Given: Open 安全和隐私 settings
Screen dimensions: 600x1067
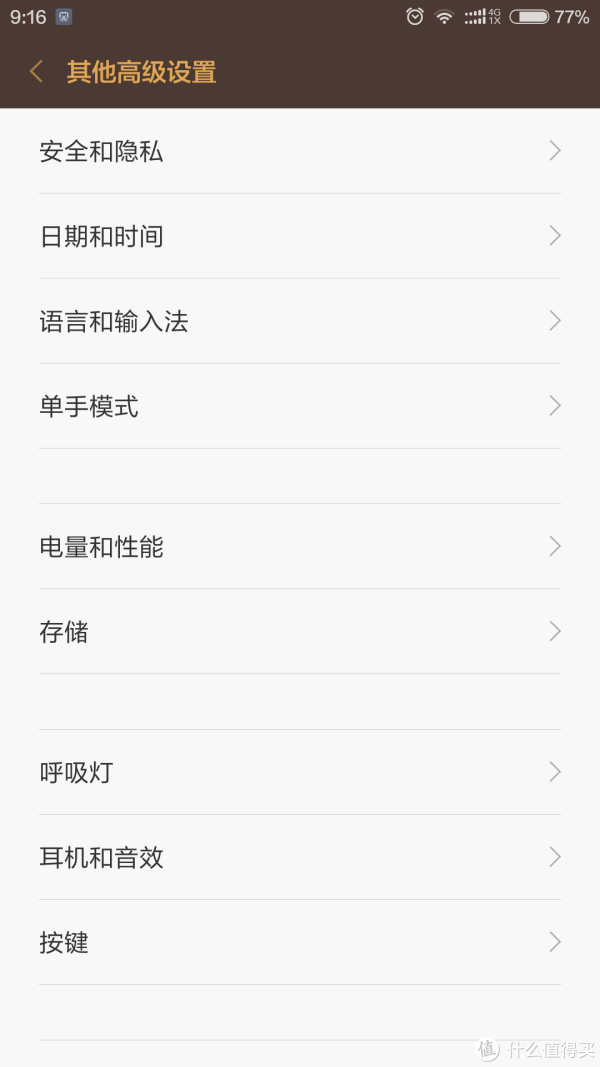Looking at the screenshot, I should [x=300, y=151].
